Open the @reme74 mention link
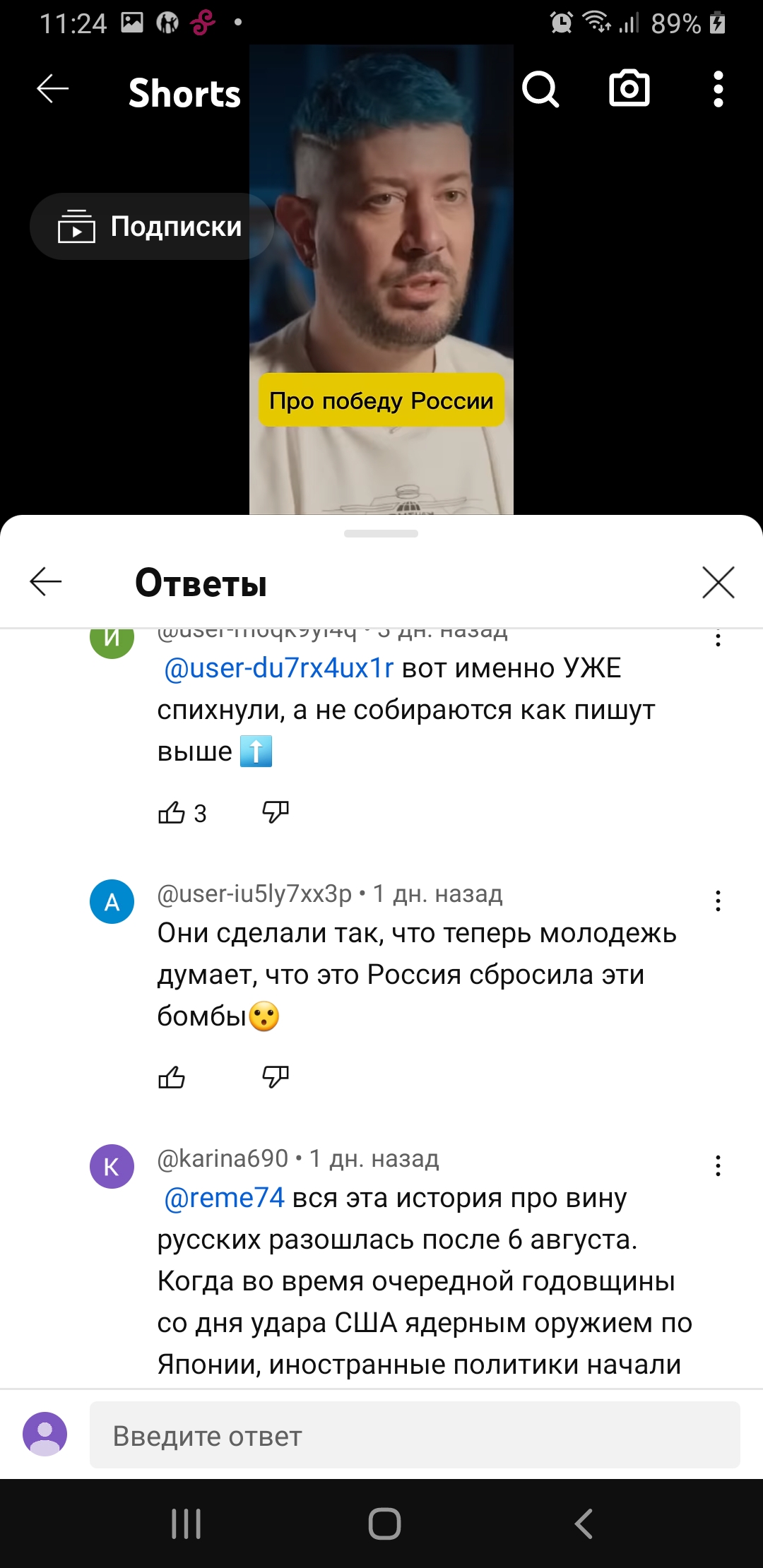 click(224, 1198)
